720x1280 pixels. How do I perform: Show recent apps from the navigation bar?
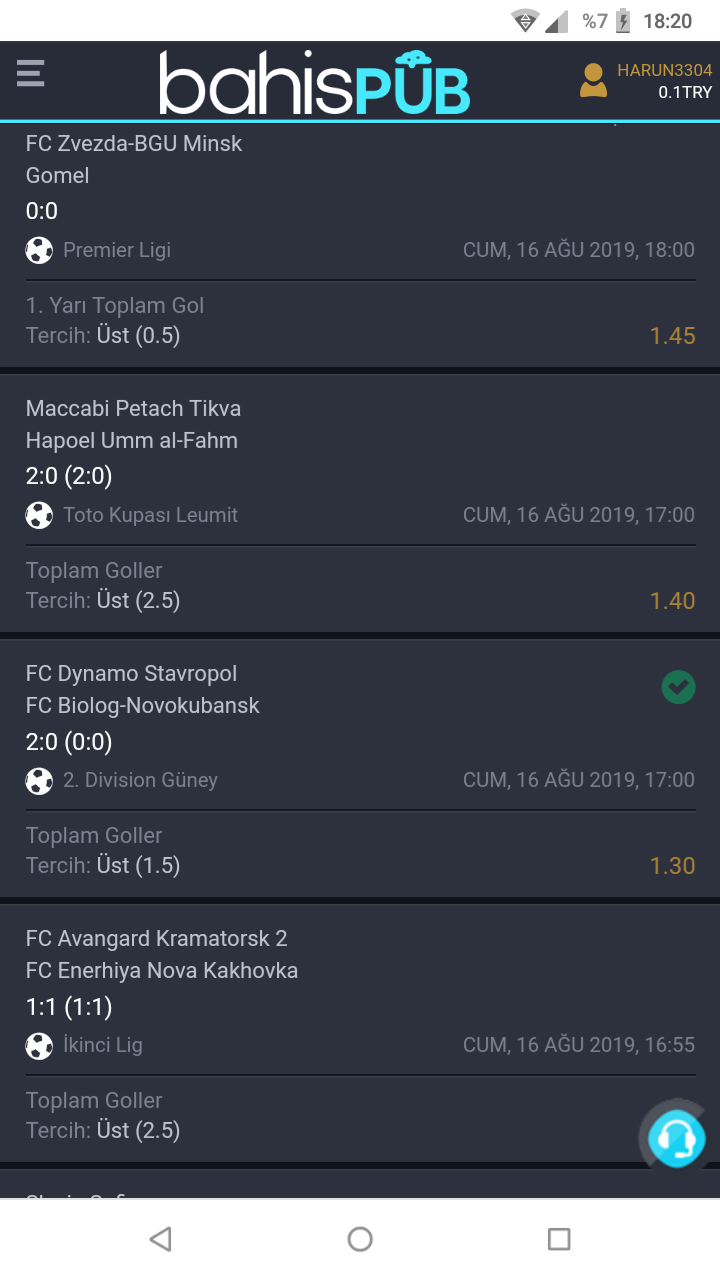point(559,1240)
